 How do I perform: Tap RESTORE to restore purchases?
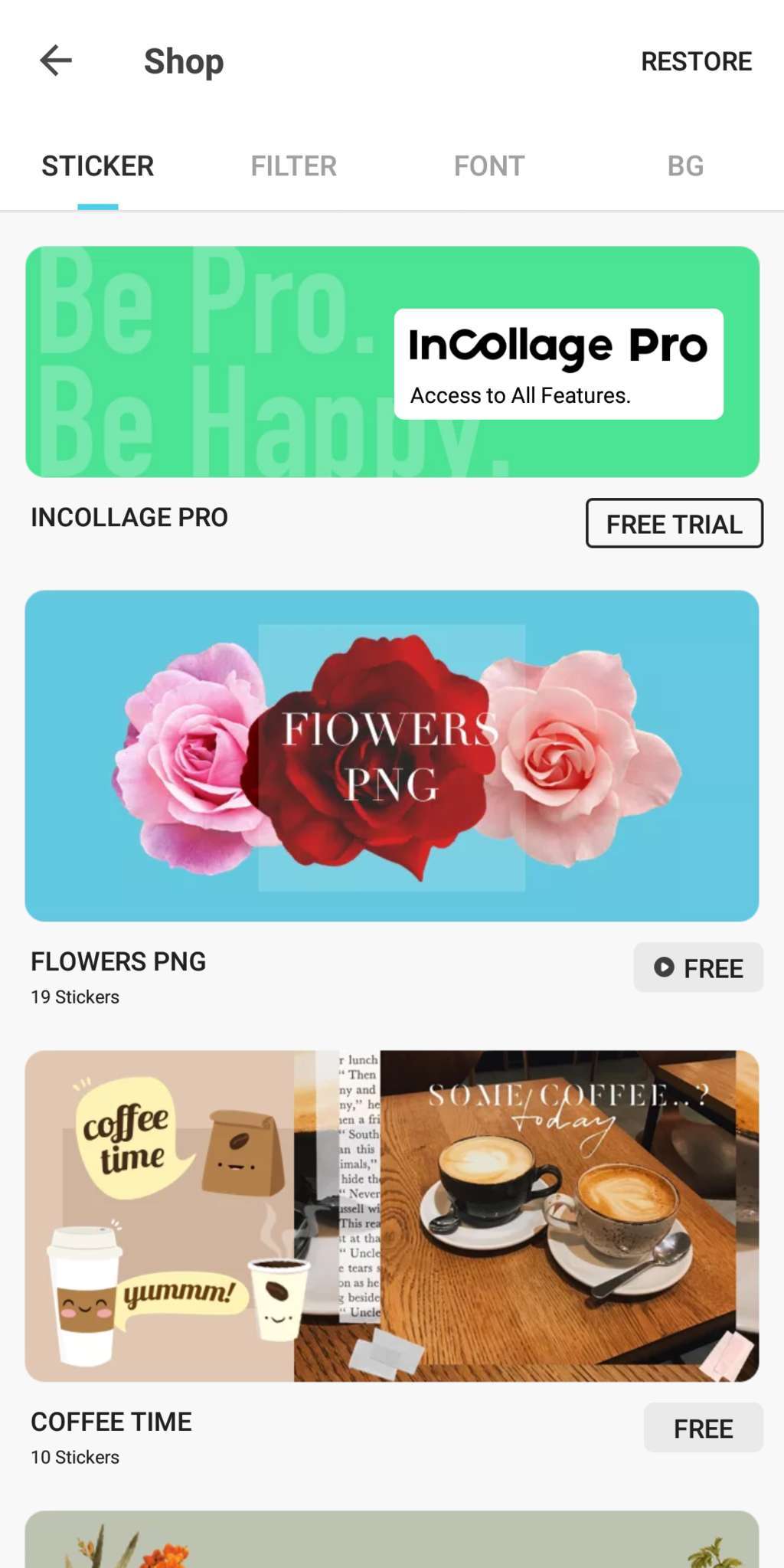click(696, 61)
